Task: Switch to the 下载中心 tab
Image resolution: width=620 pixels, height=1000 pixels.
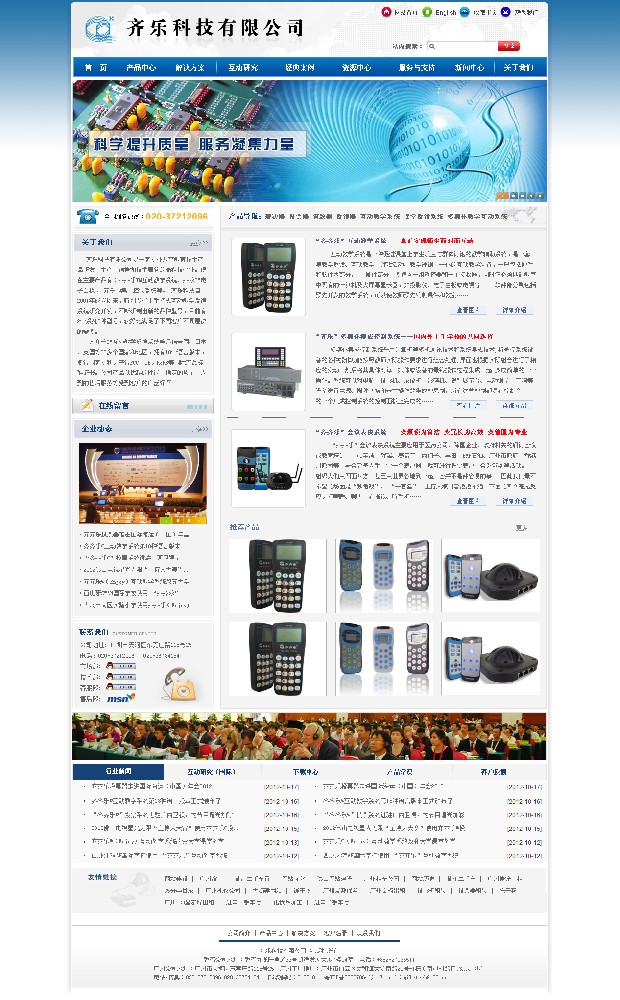Action: (x=305, y=772)
